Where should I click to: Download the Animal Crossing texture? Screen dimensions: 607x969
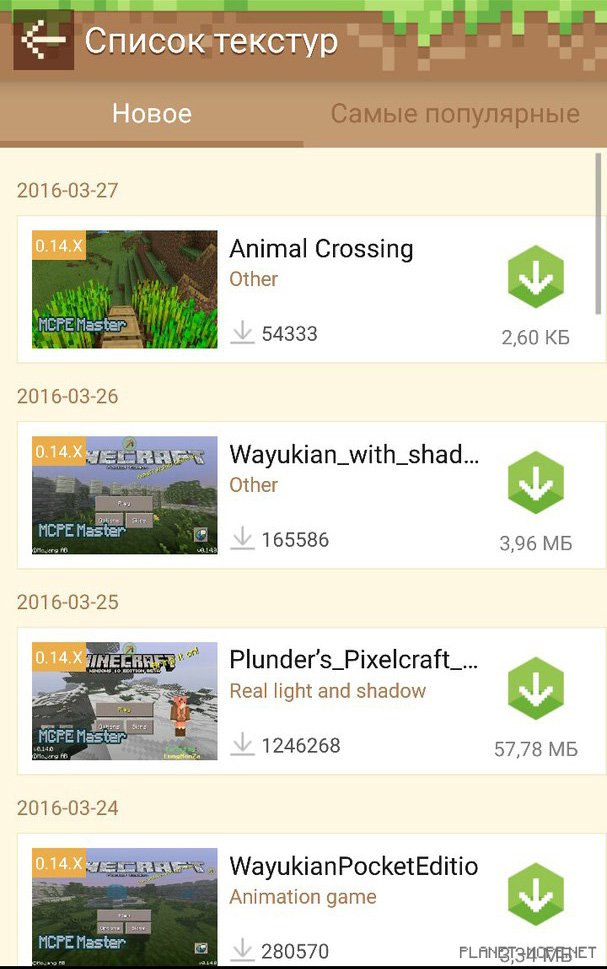536,277
